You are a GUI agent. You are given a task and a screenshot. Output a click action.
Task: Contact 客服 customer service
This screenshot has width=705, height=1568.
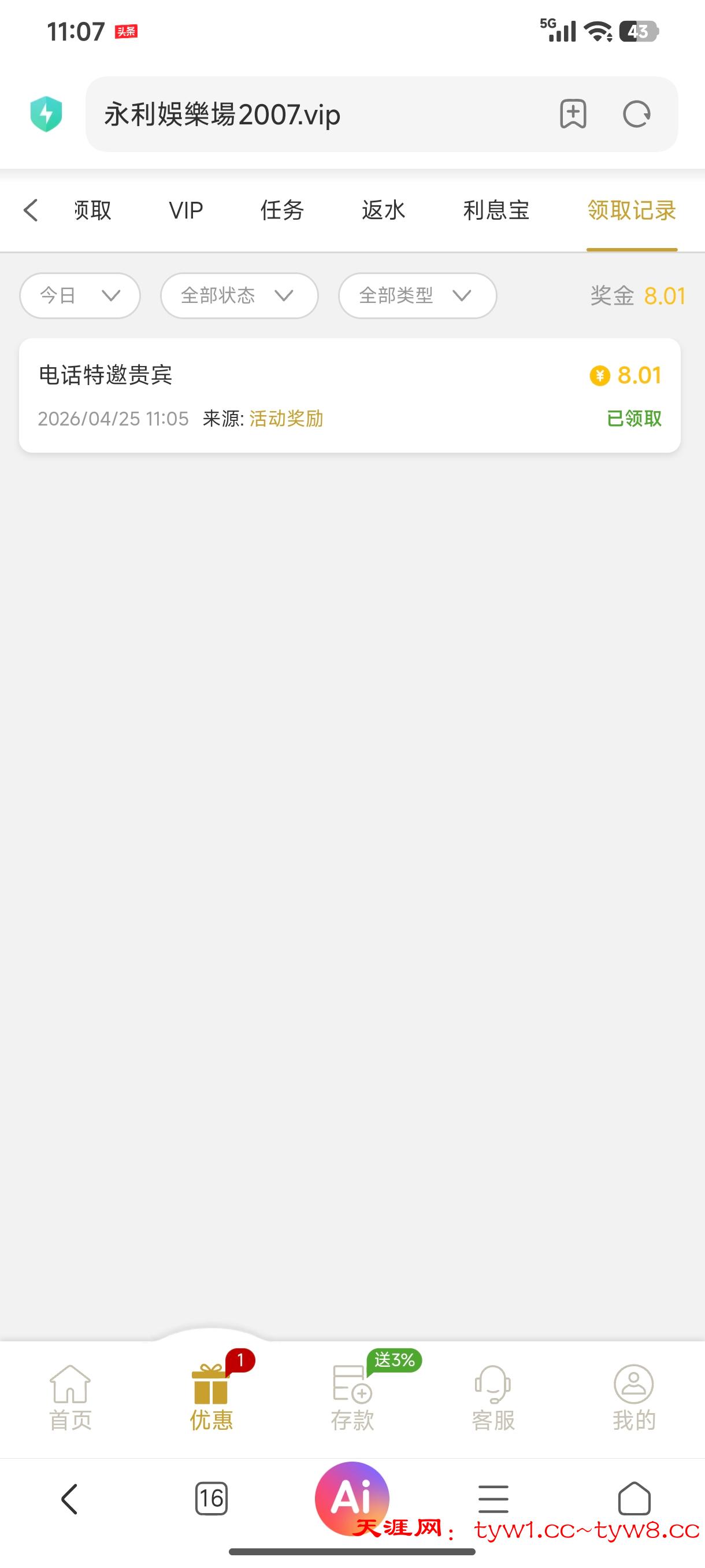tap(493, 1397)
